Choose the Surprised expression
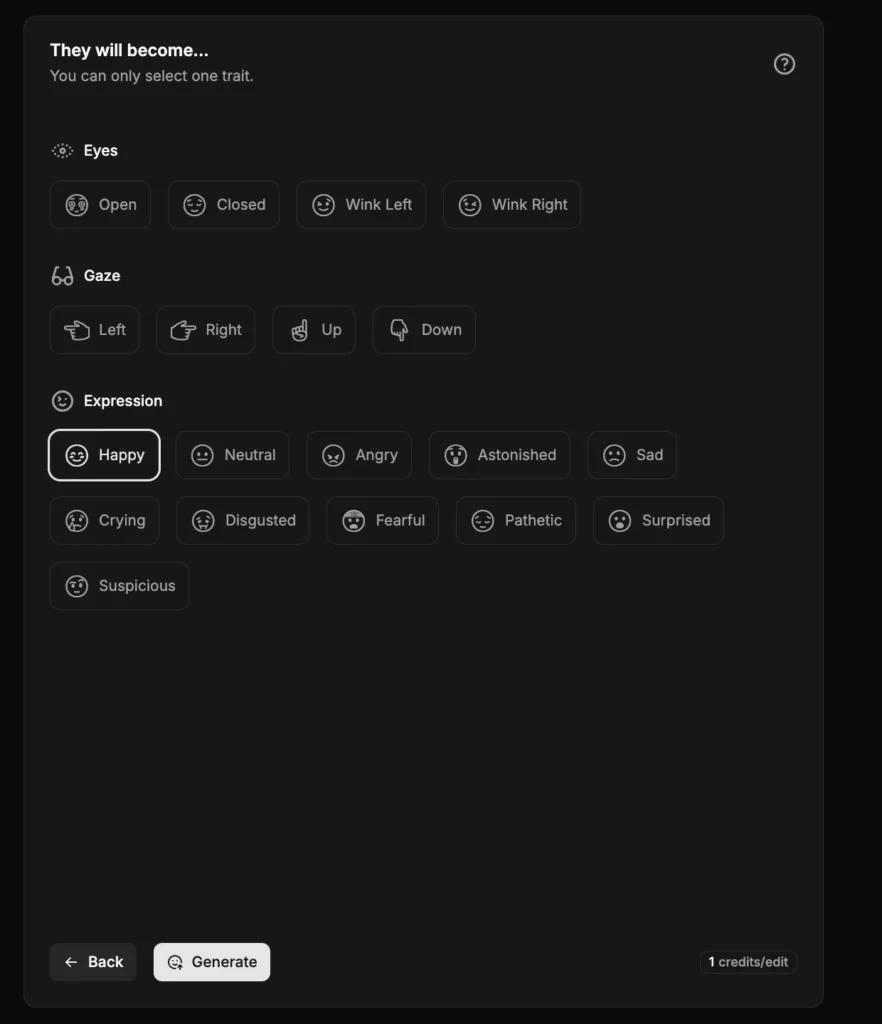This screenshot has height=1024, width=882. [658, 520]
